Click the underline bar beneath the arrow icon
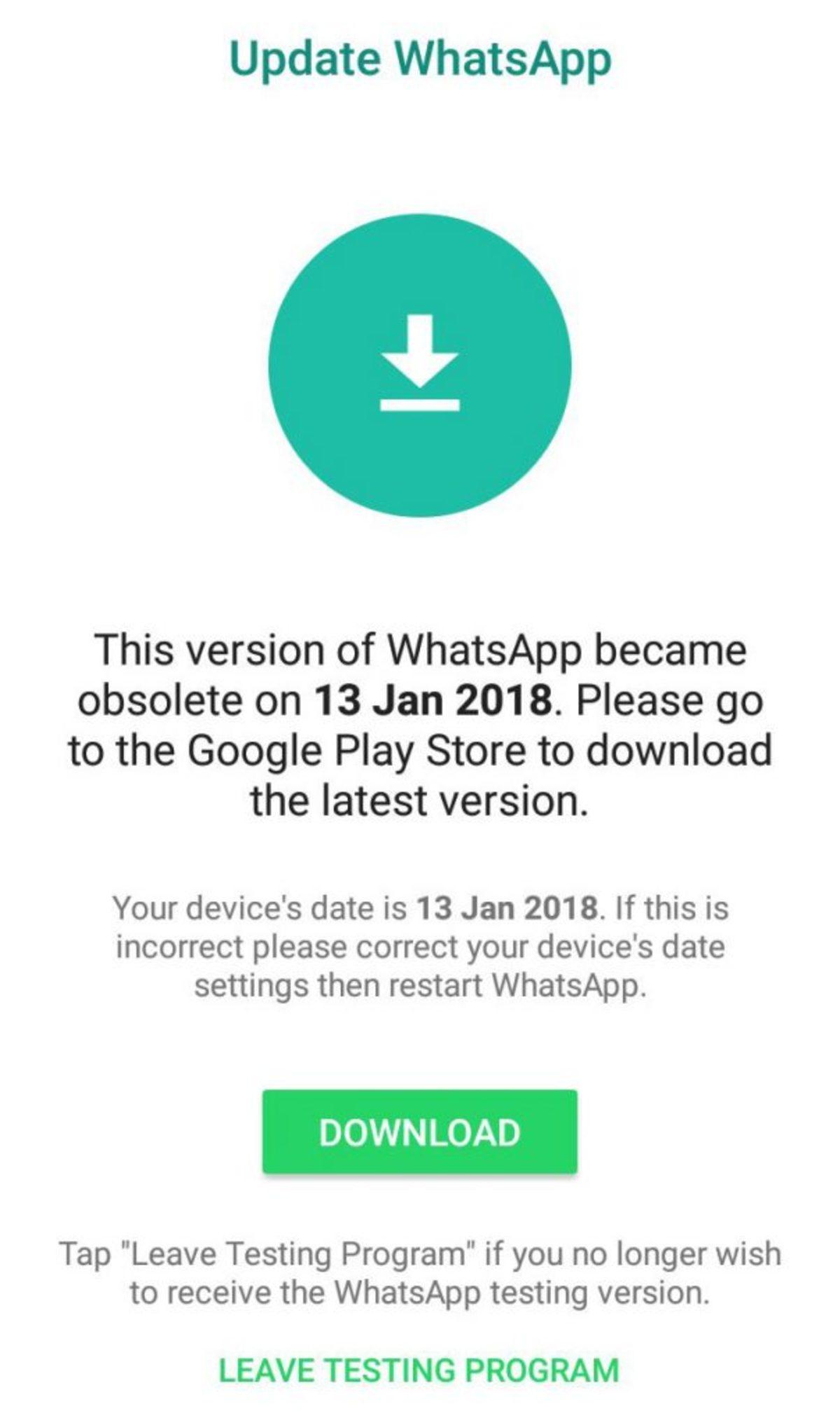The height and width of the screenshot is (1425, 840). [x=420, y=405]
